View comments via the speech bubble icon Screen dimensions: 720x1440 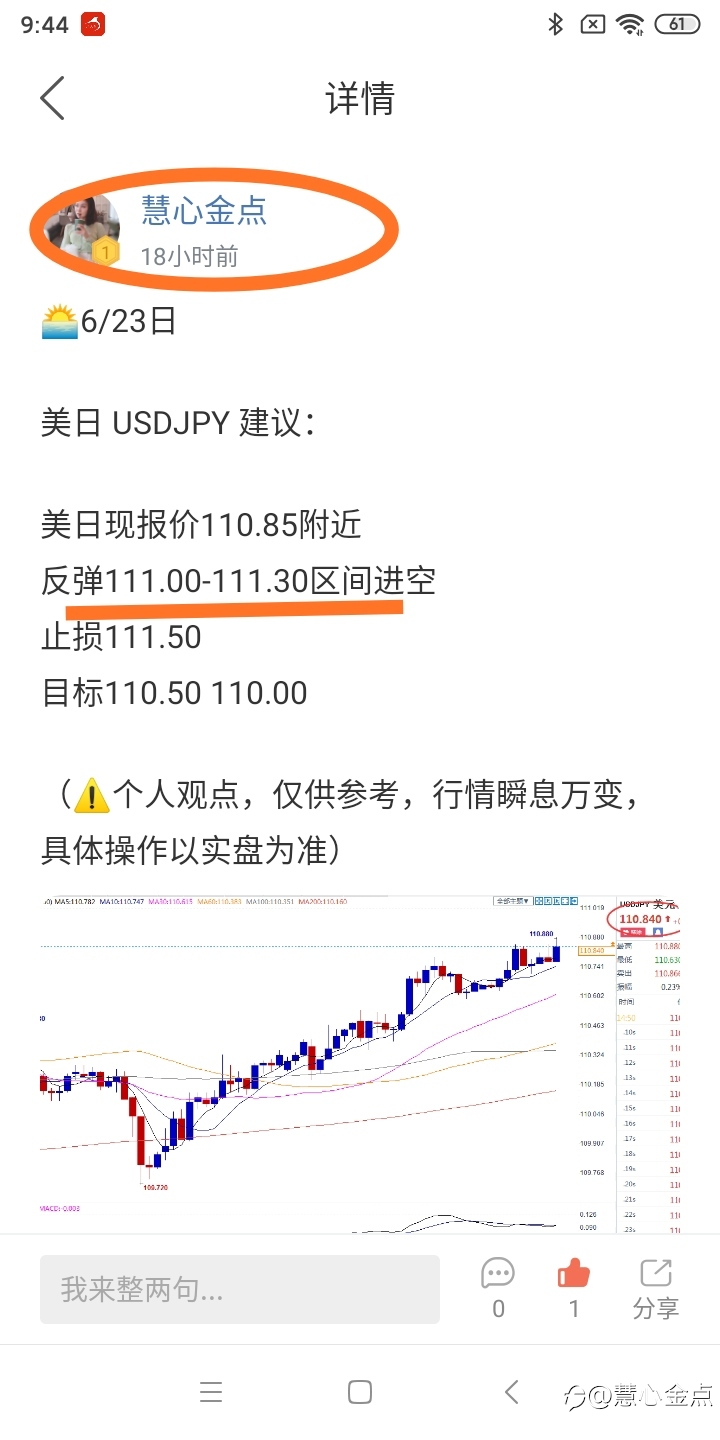click(498, 1273)
